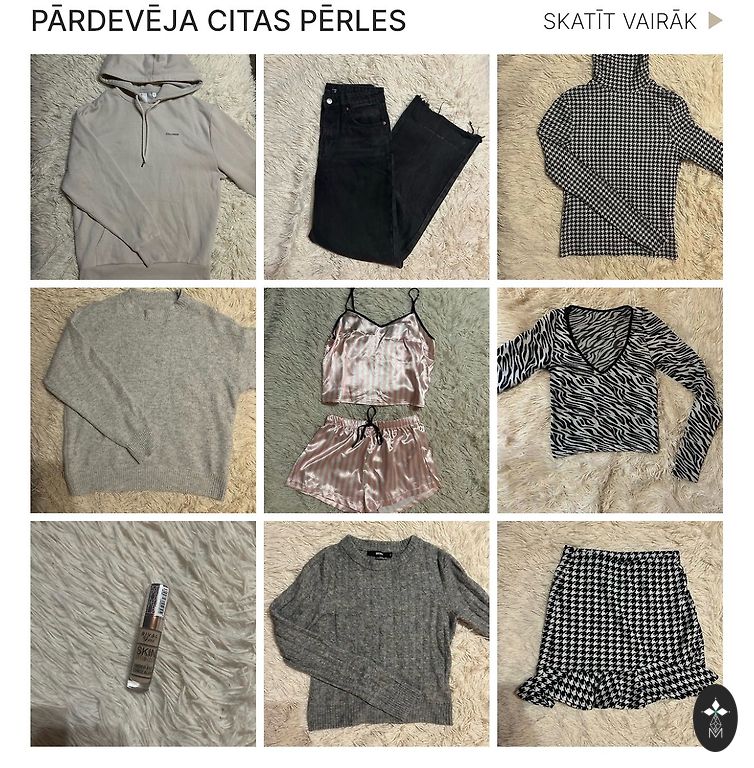Select the light grey knit sweater listing
Screen dimensions: 754x768
143,400
